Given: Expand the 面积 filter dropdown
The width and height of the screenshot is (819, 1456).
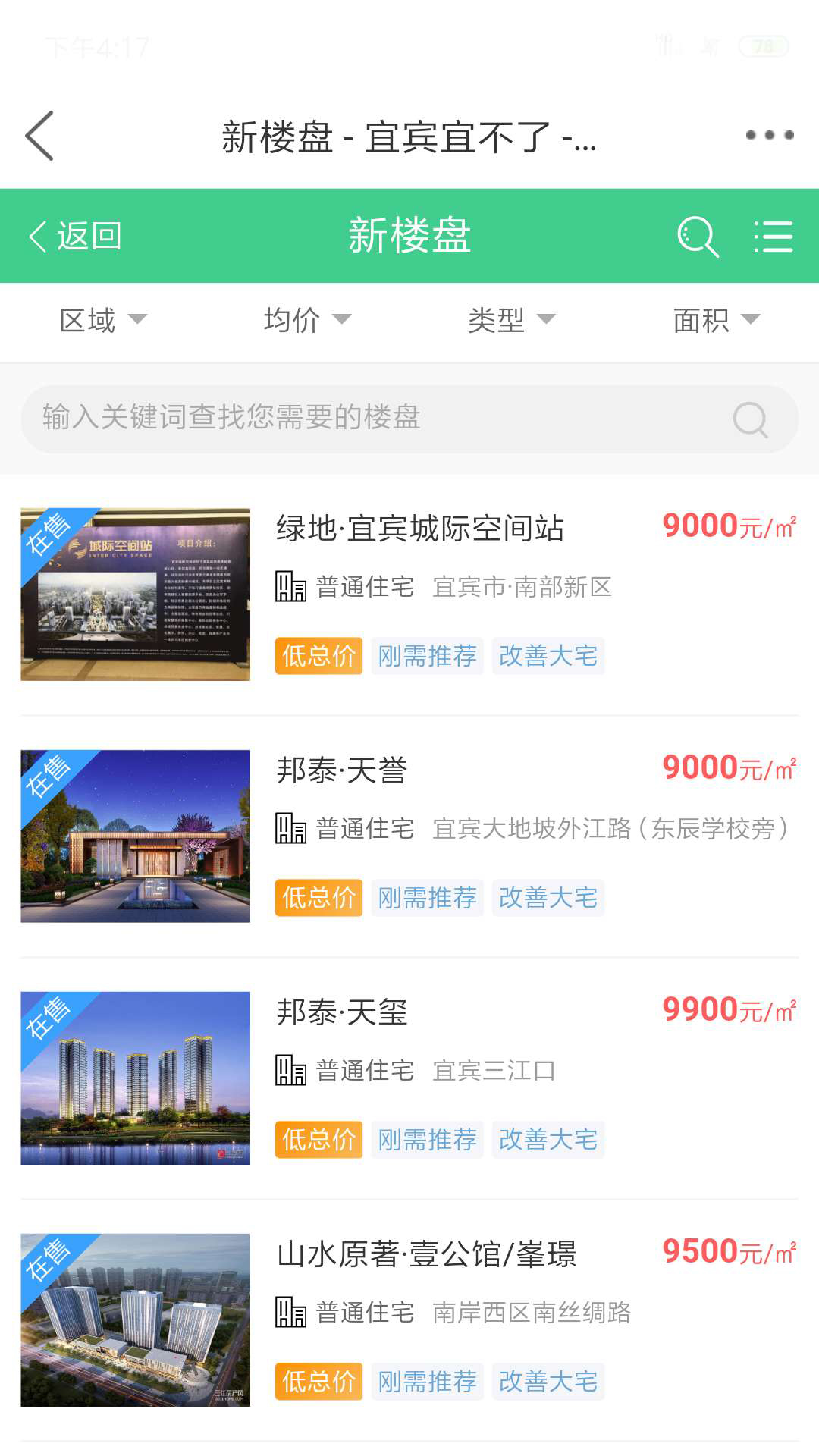Looking at the screenshot, I should pyautogui.click(x=717, y=320).
